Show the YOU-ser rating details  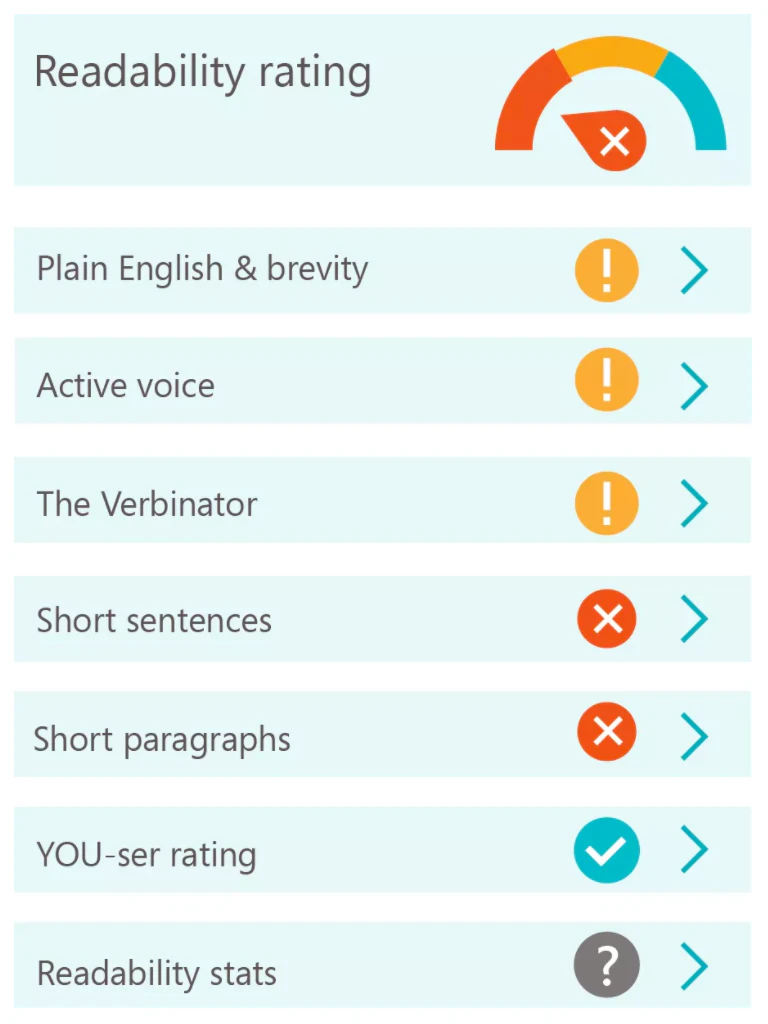click(694, 851)
